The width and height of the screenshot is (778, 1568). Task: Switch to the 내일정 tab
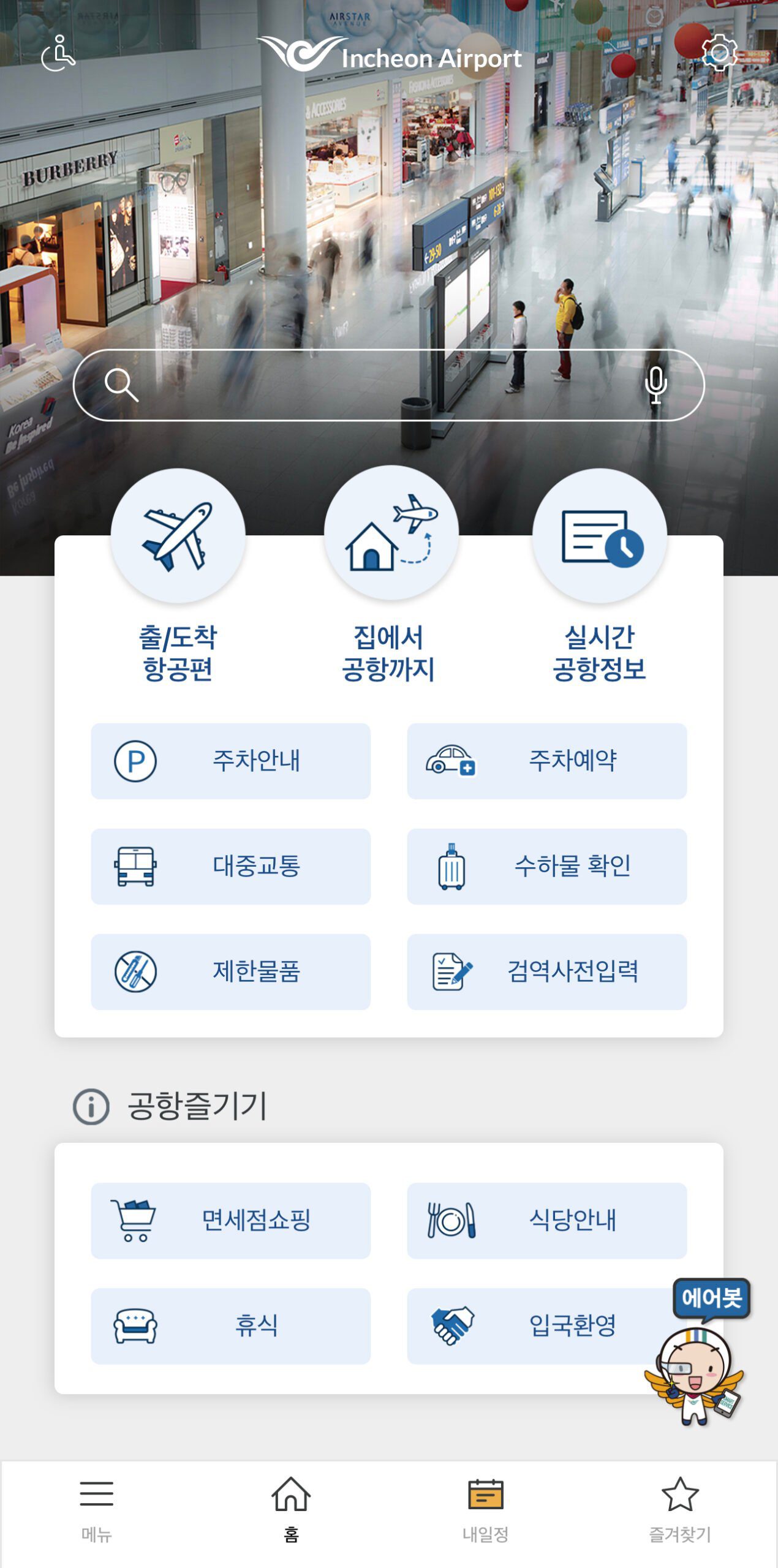point(485,1508)
